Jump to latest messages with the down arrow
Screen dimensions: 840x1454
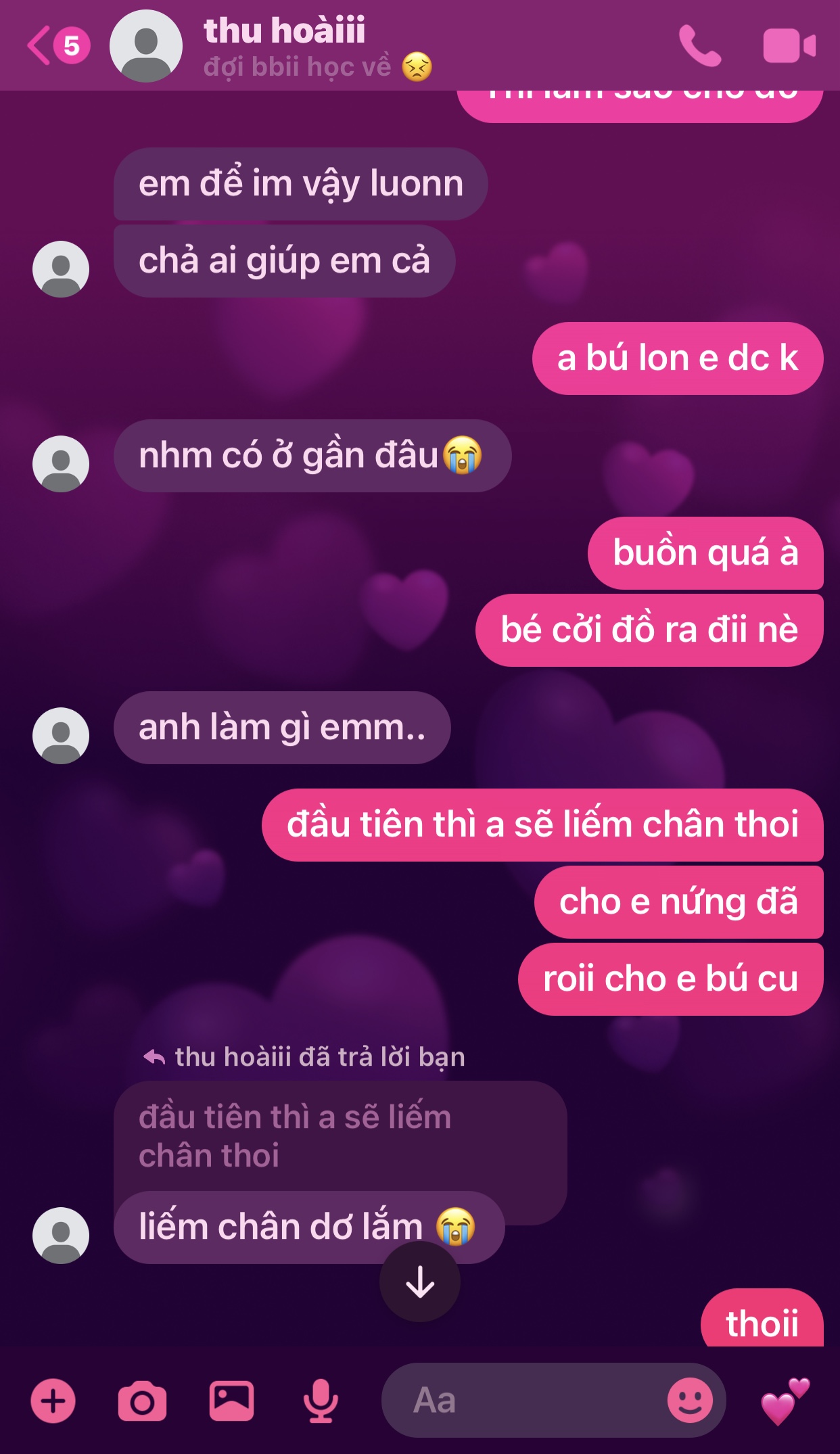(420, 1282)
